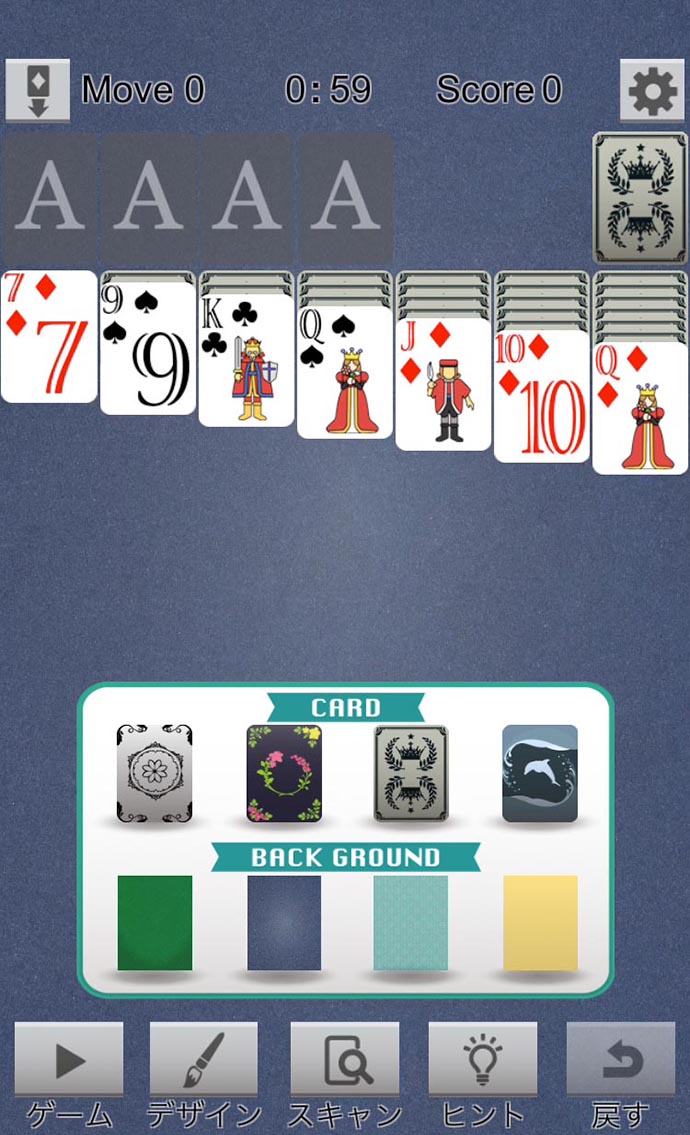Choose the white floral card back

[154, 773]
